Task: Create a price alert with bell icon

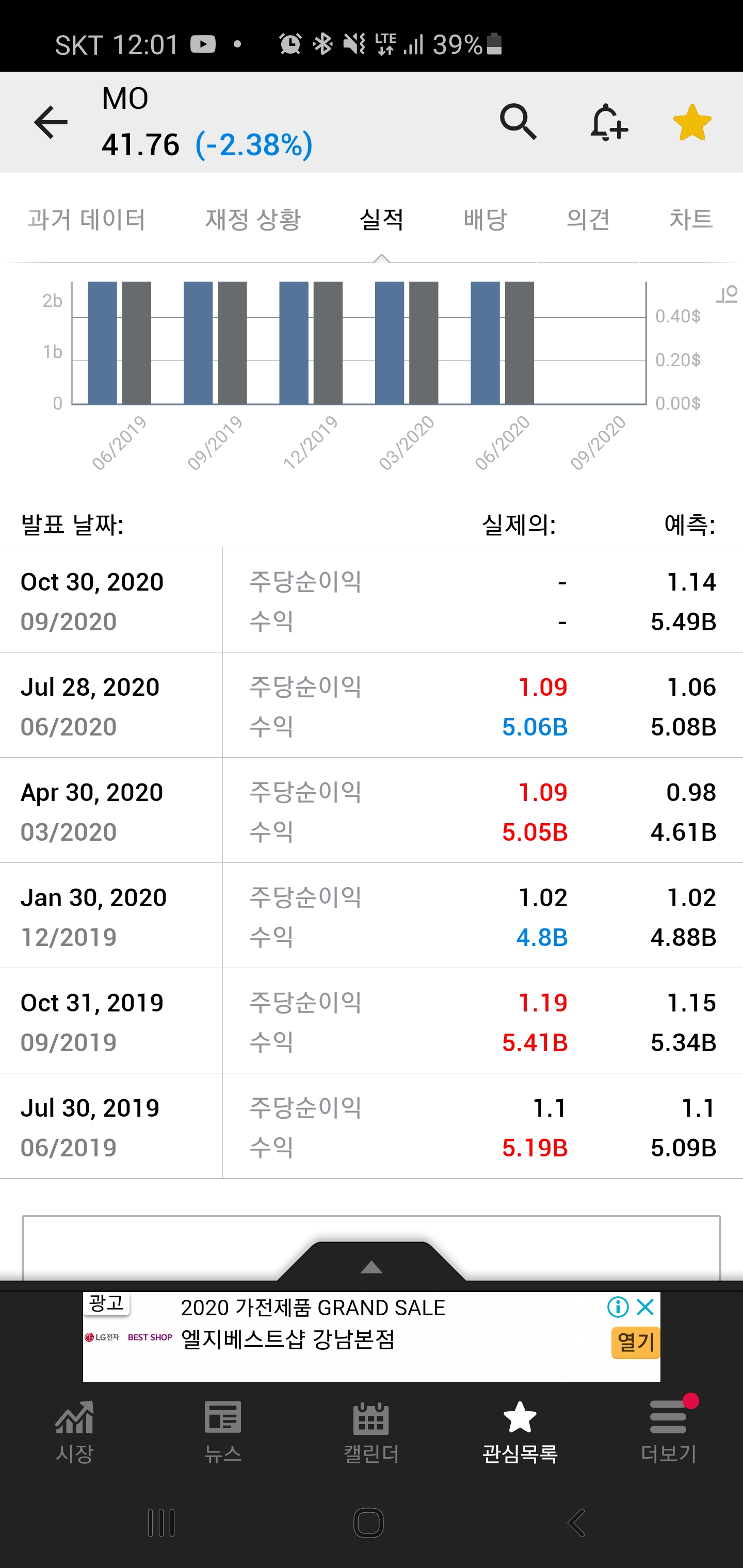Action: pyautogui.click(x=608, y=122)
